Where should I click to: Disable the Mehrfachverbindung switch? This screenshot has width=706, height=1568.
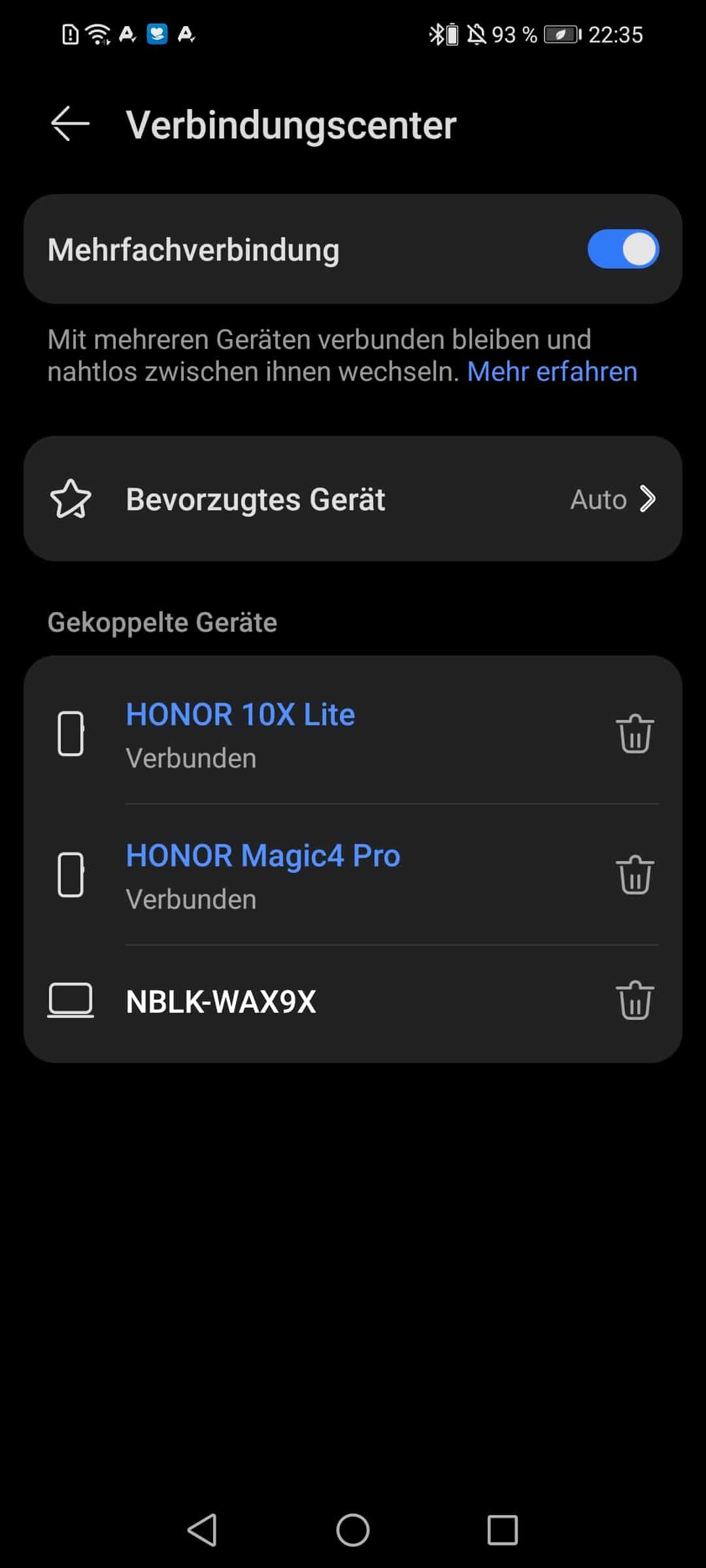622,249
